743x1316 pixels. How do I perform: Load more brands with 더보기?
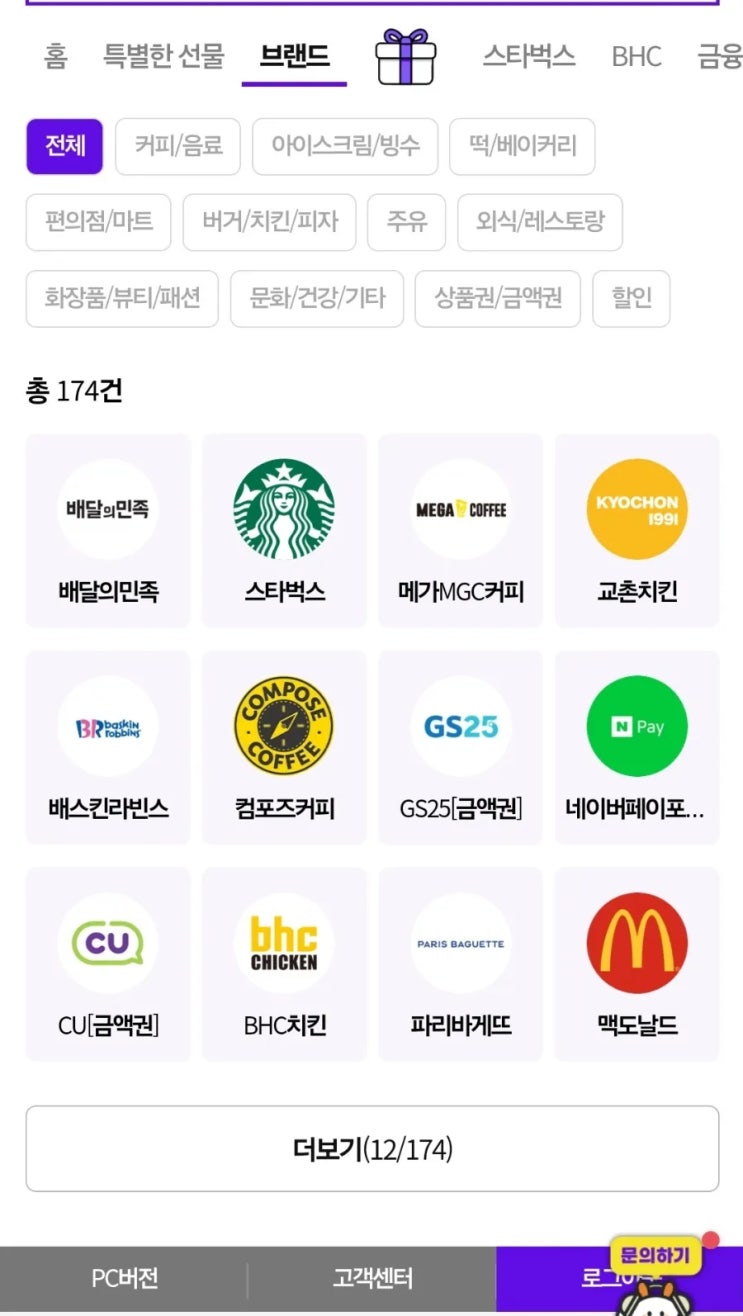pyautogui.click(x=372, y=1149)
